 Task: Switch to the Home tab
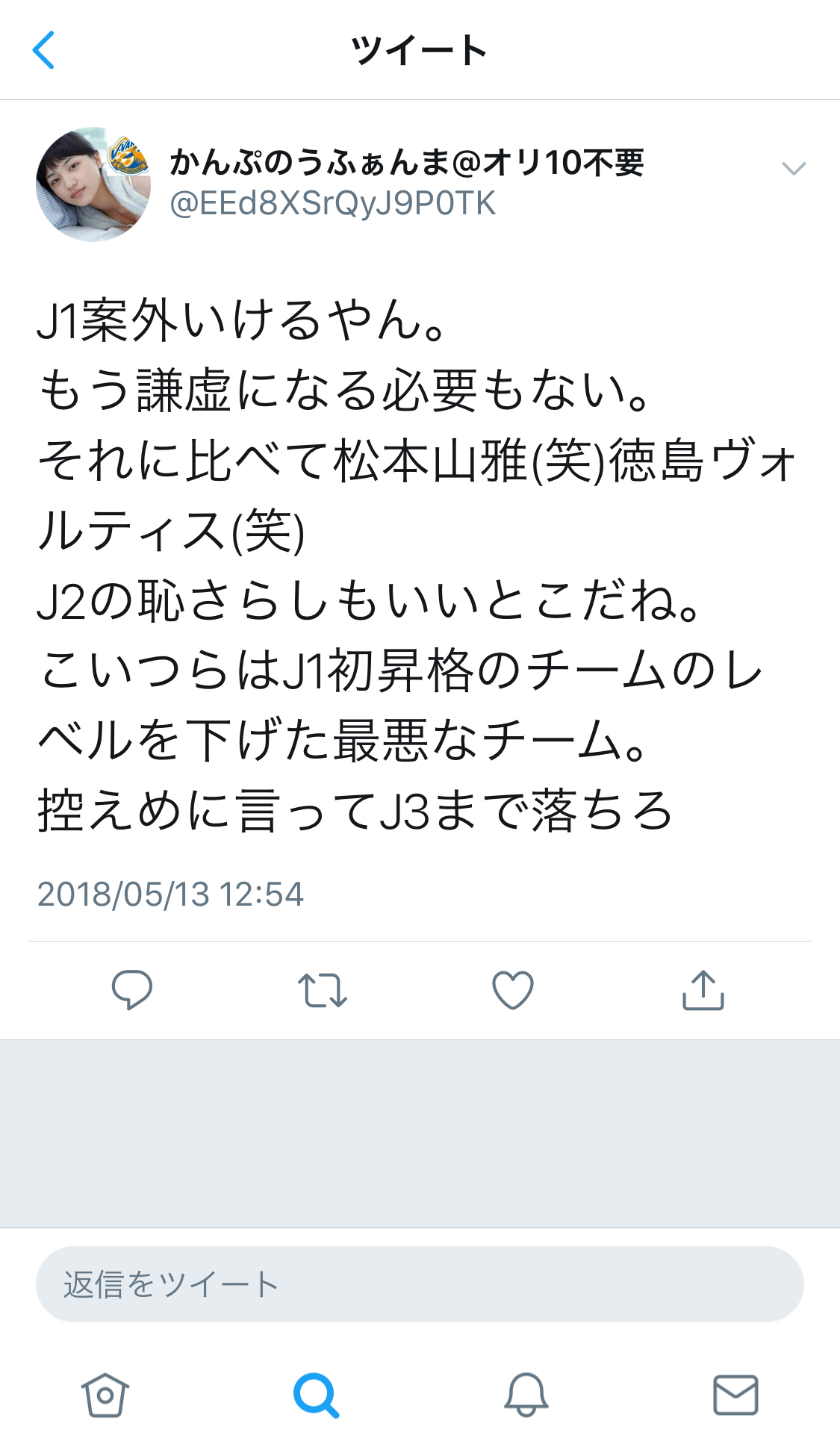click(105, 1395)
